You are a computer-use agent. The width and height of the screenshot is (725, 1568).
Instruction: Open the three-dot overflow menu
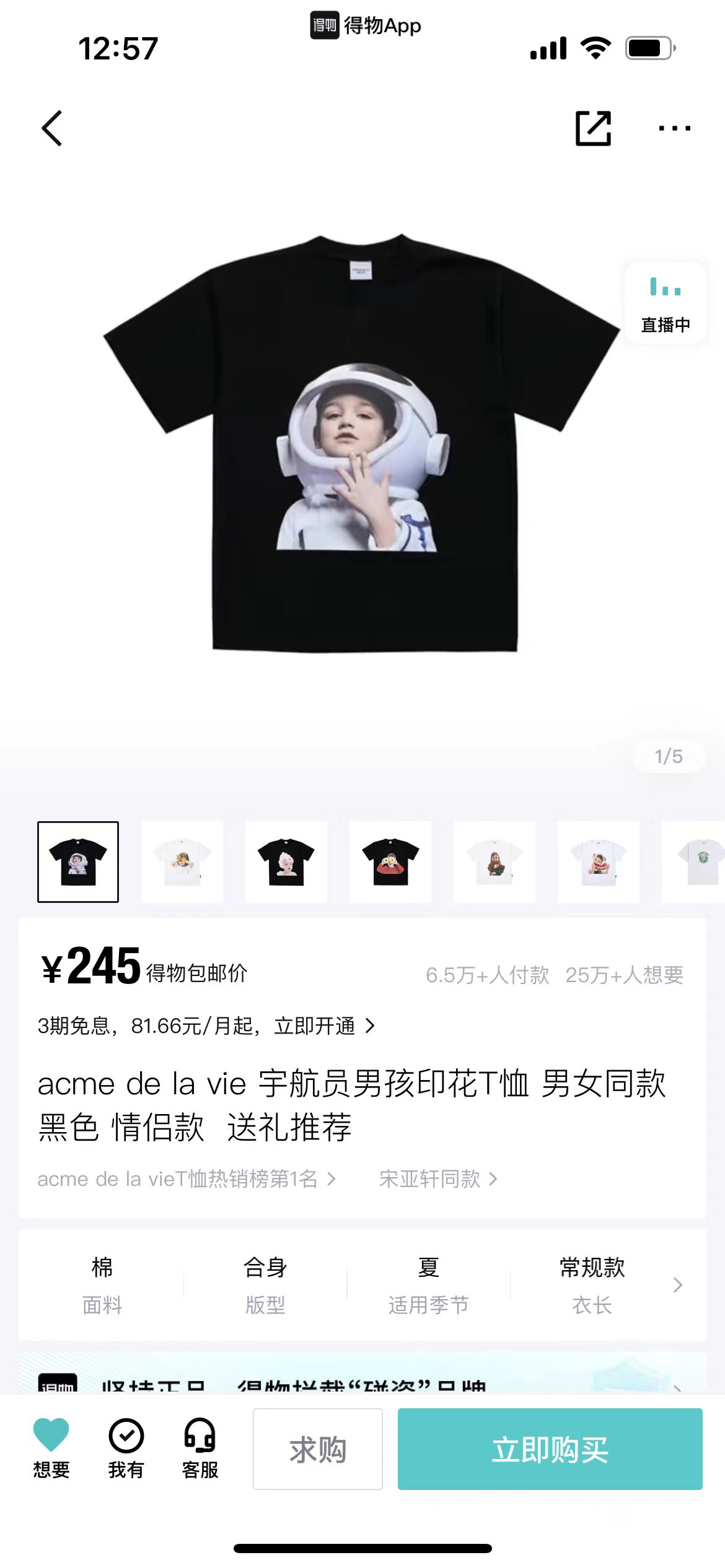pyautogui.click(x=674, y=128)
